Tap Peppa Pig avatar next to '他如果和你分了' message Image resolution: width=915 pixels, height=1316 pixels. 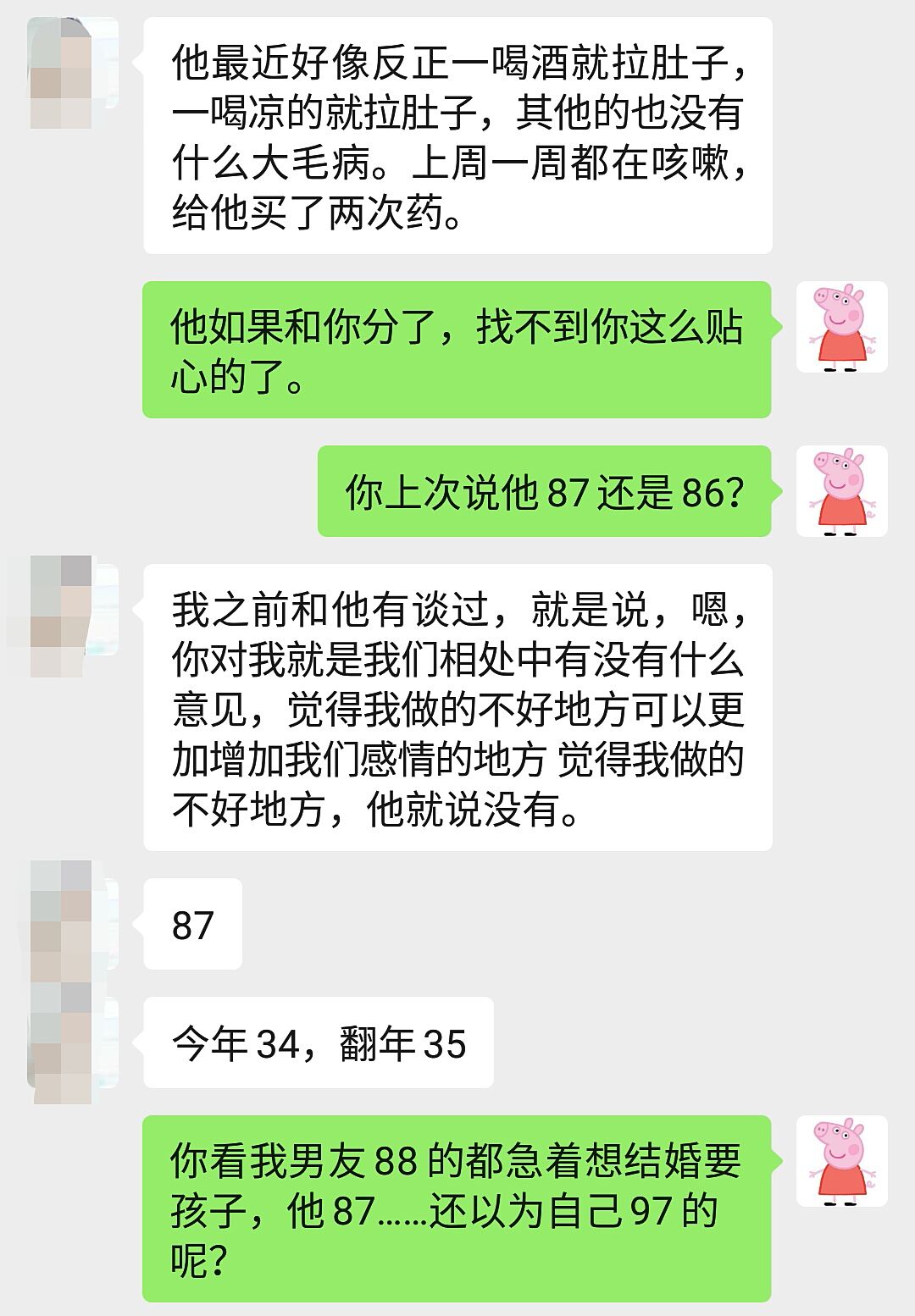(841, 327)
